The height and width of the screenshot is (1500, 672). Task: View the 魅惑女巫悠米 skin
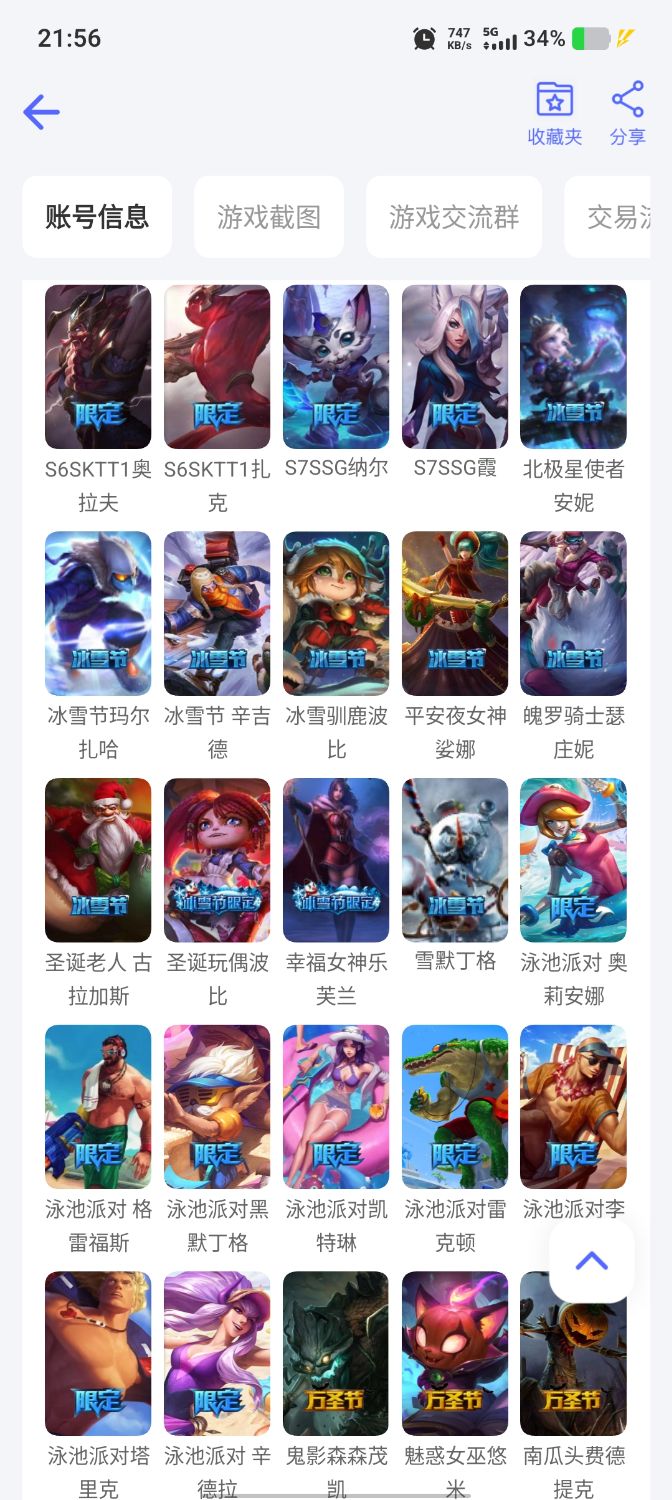(455, 1353)
